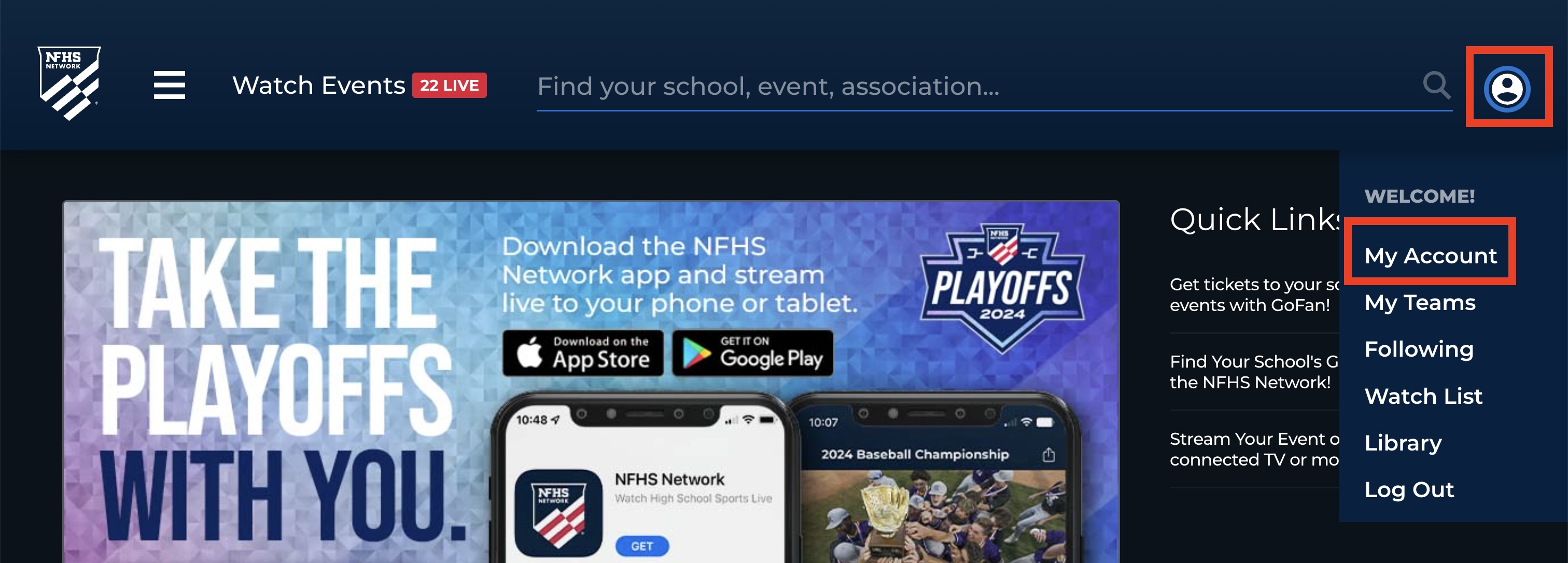
Task: Open Library in the dropdown
Action: 1403,443
